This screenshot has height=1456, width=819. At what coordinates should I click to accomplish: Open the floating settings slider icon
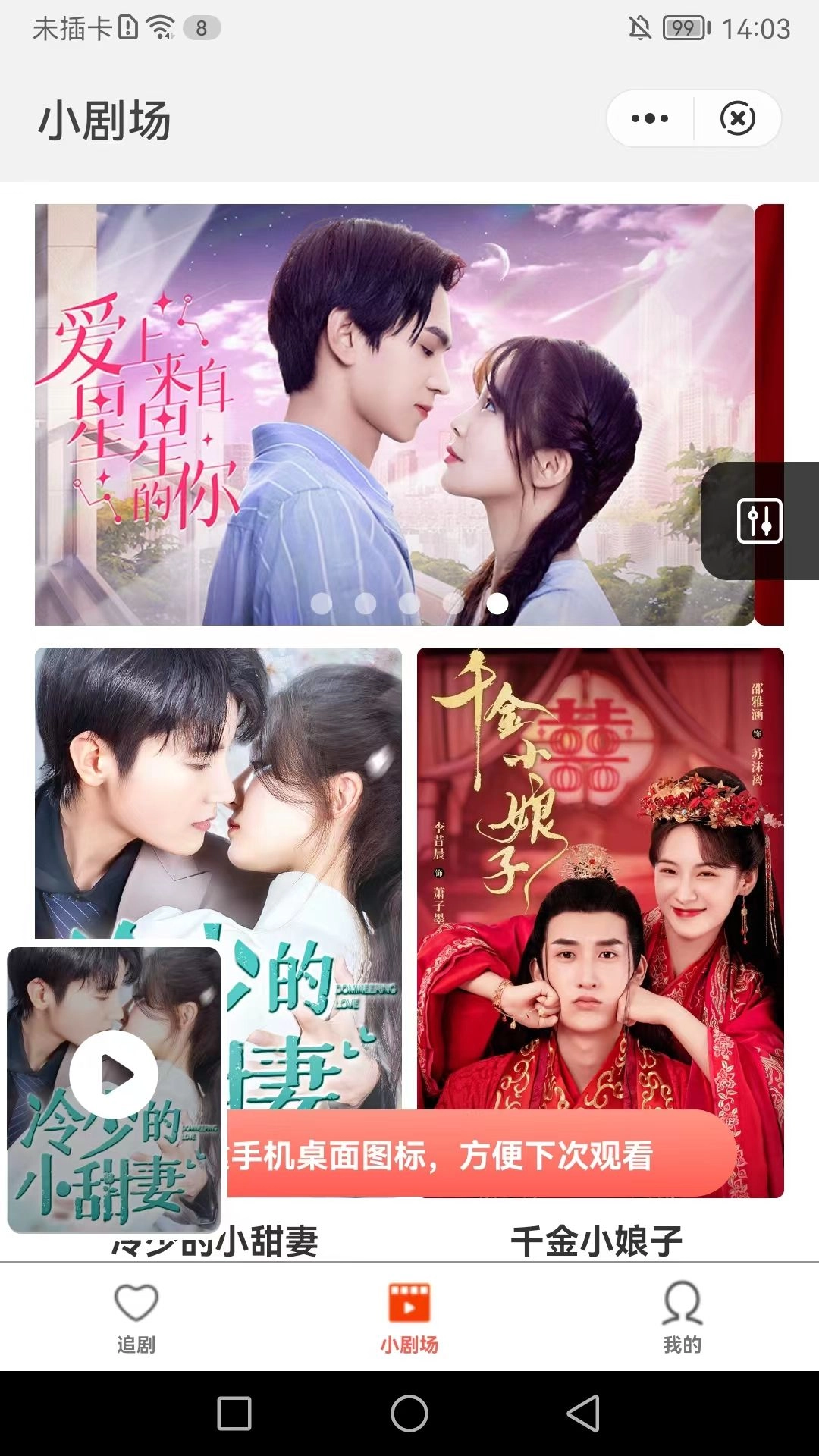click(x=760, y=521)
